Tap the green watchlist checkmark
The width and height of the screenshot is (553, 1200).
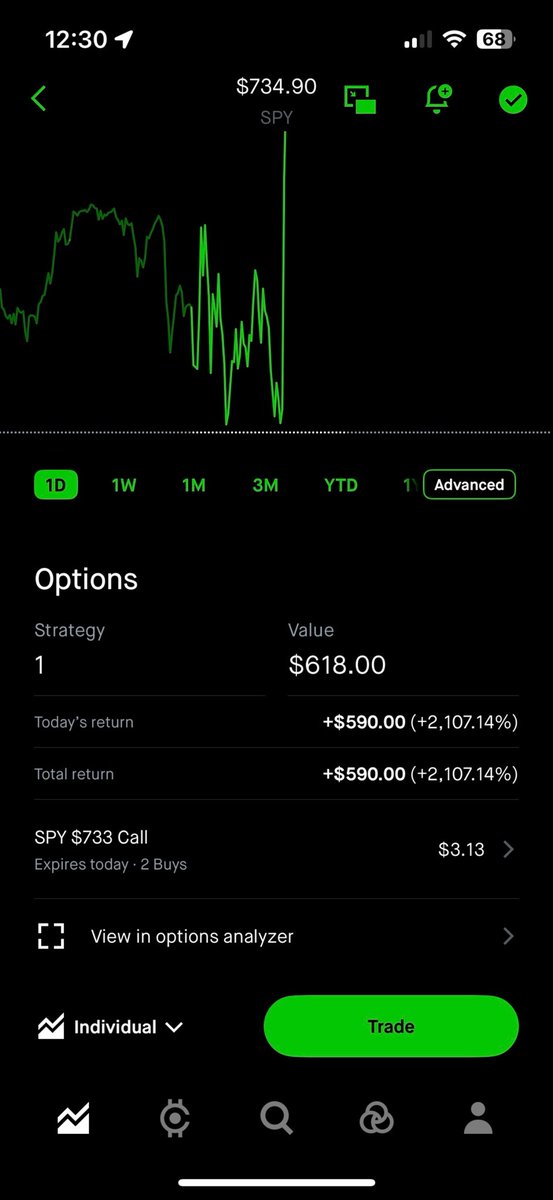[x=513, y=99]
